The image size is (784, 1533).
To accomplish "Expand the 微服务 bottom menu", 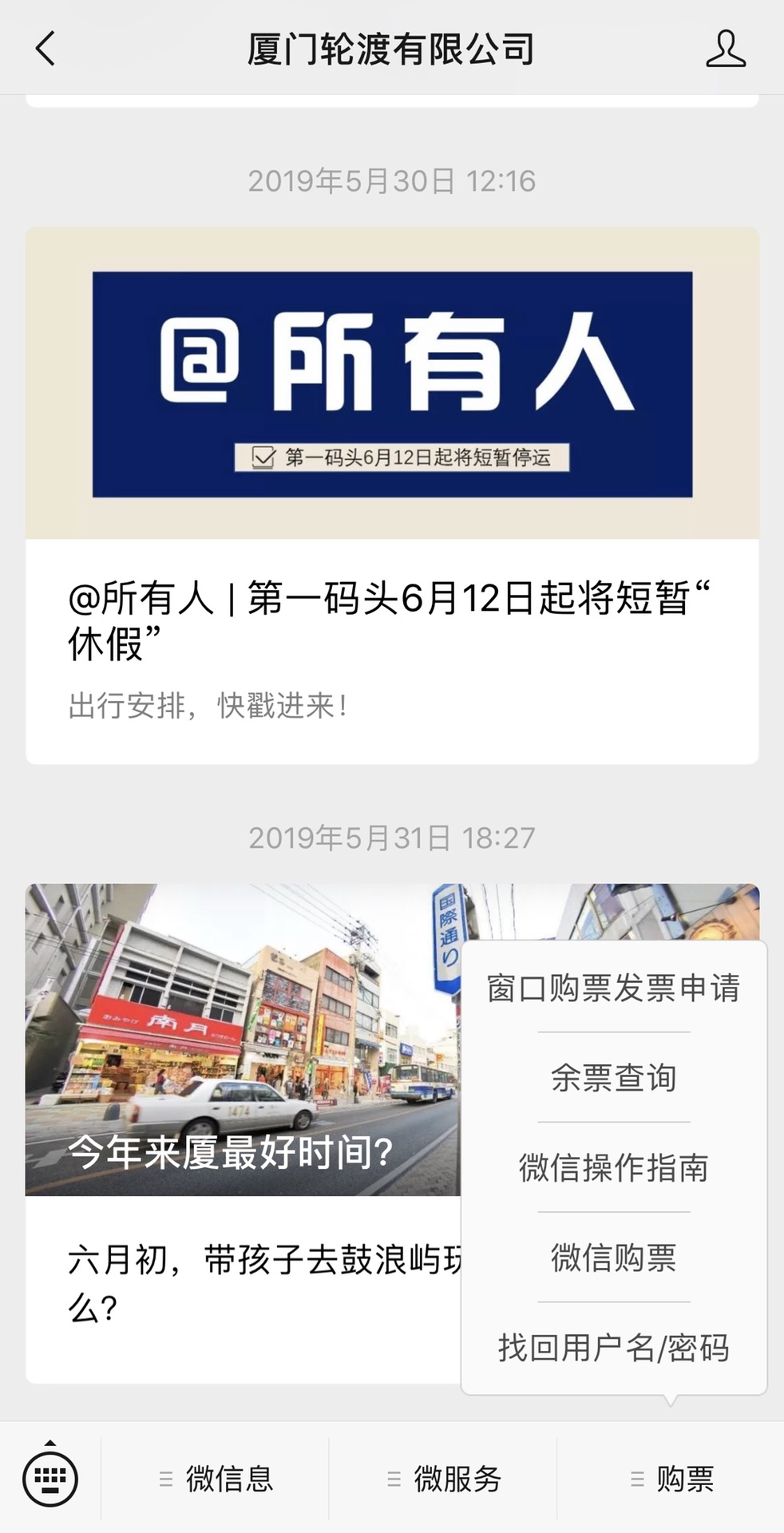I will pos(443,1479).
